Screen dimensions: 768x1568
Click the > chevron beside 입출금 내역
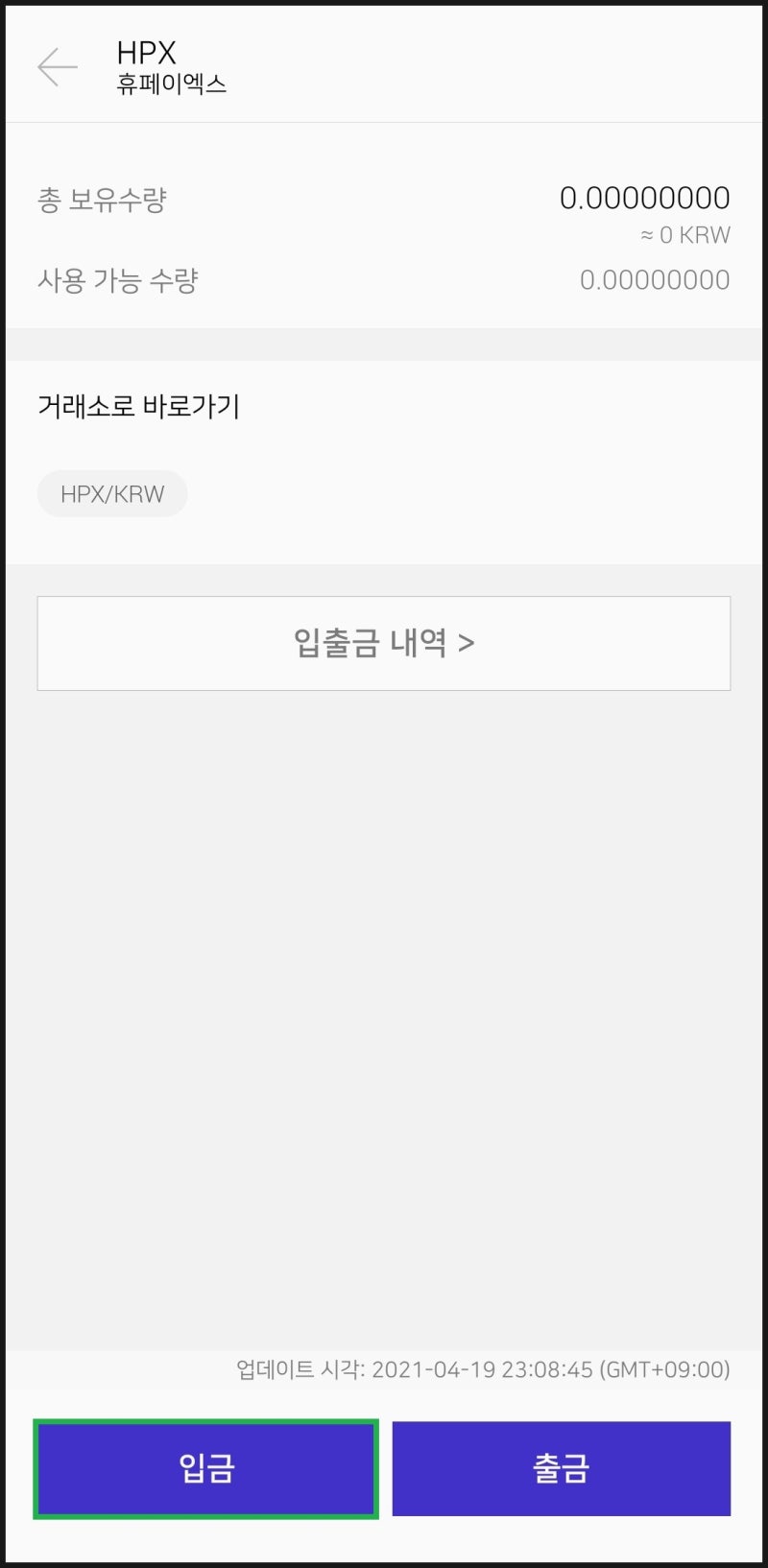pyautogui.click(x=468, y=643)
